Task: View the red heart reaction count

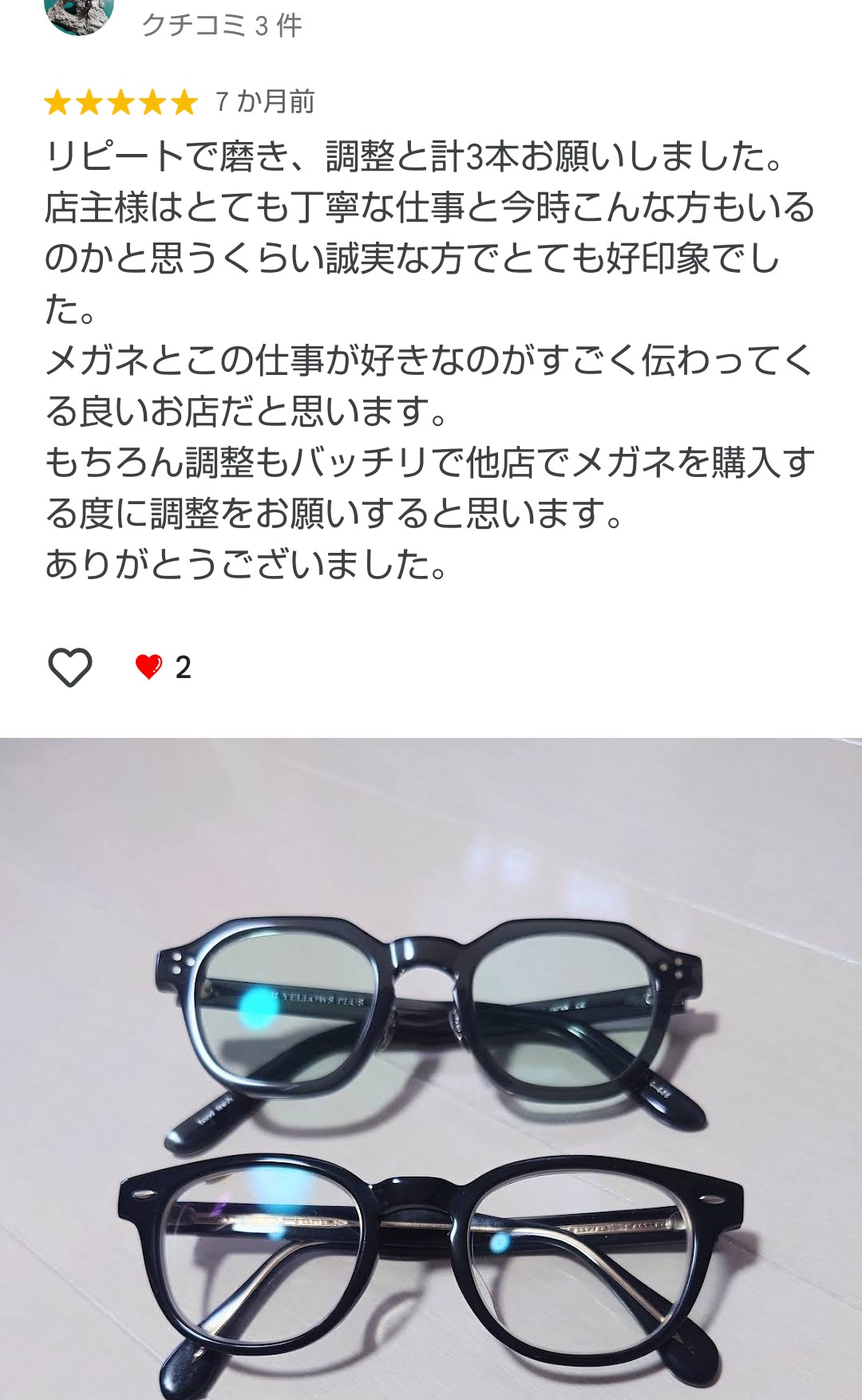Action: [x=163, y=667]
